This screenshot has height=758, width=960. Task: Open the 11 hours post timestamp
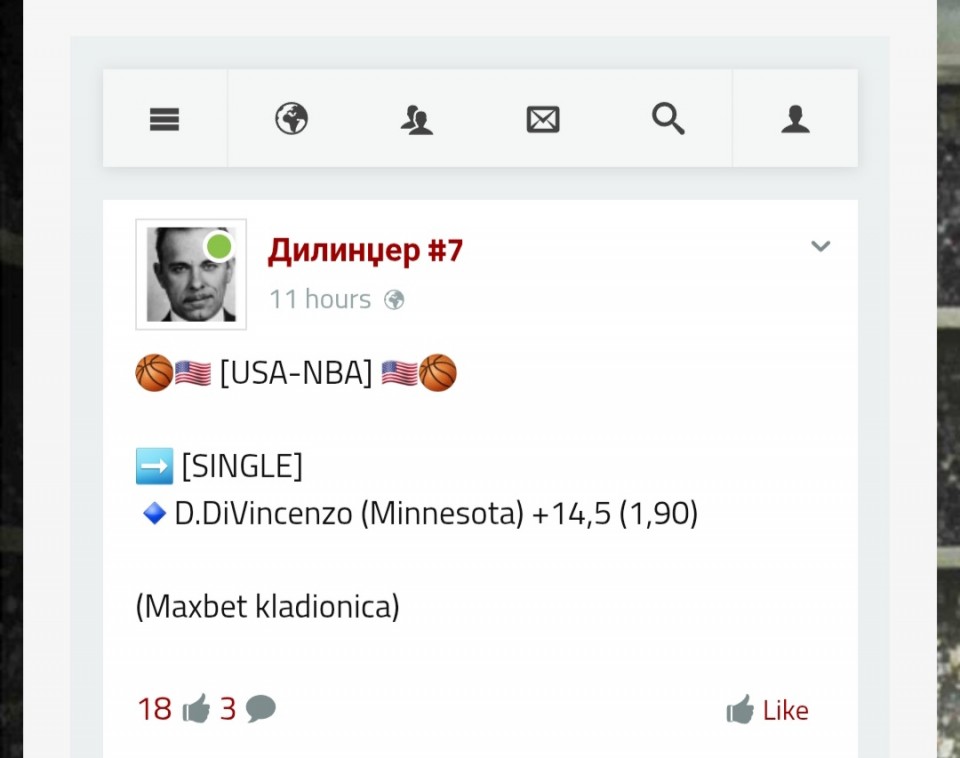point(319,299)
